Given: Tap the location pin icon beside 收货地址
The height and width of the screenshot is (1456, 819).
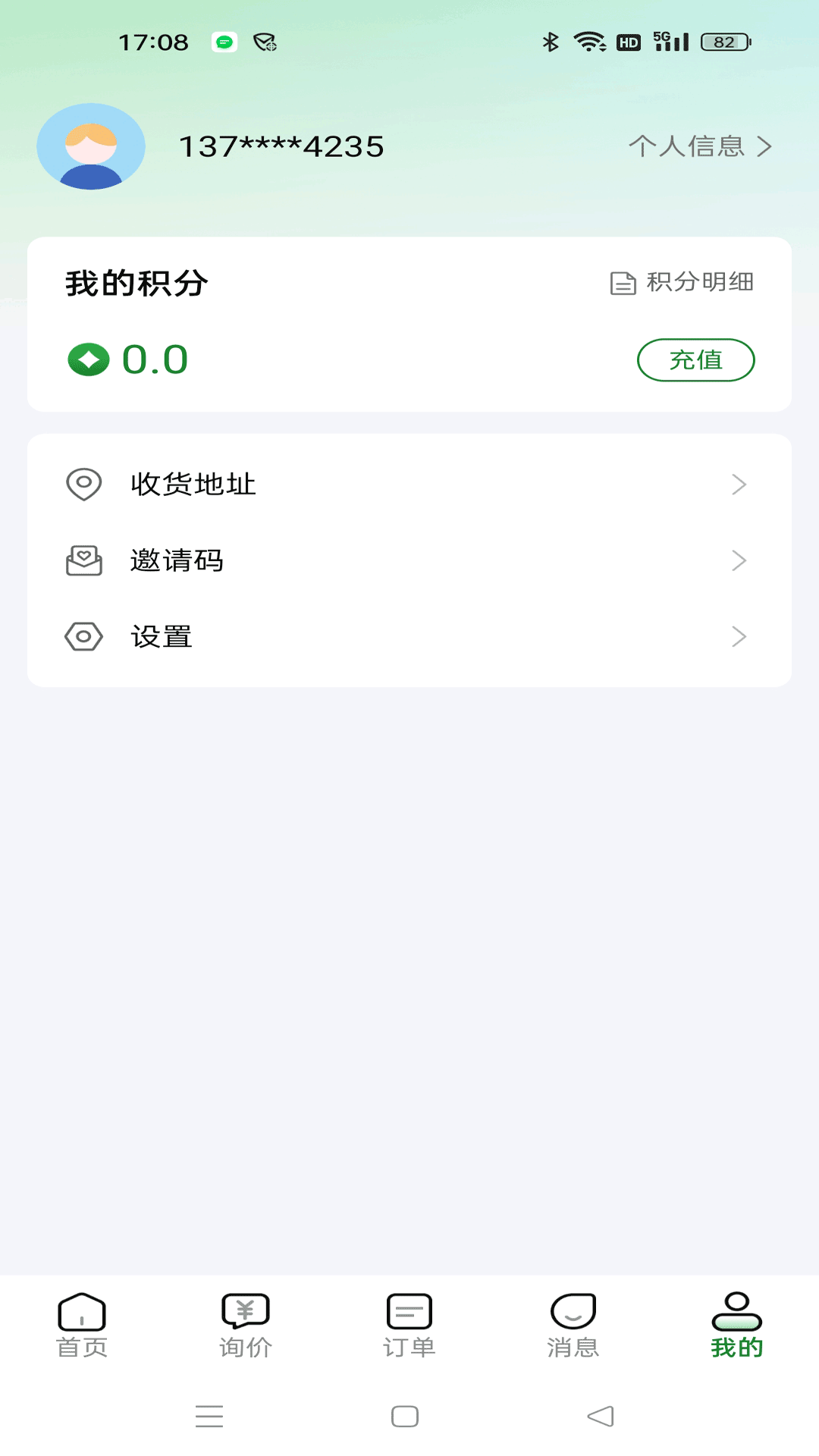Looking at the screenshot, I should (83, 485).
